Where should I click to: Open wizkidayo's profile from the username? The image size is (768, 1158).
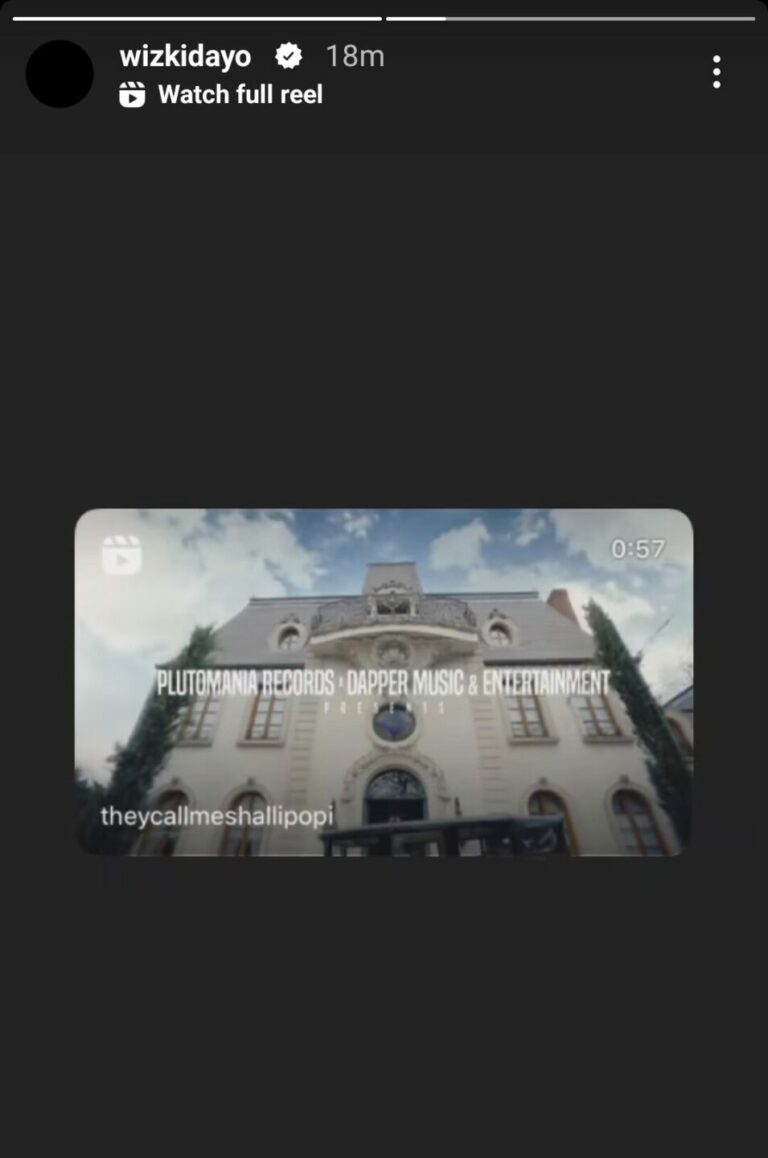(x=185, y=57)
